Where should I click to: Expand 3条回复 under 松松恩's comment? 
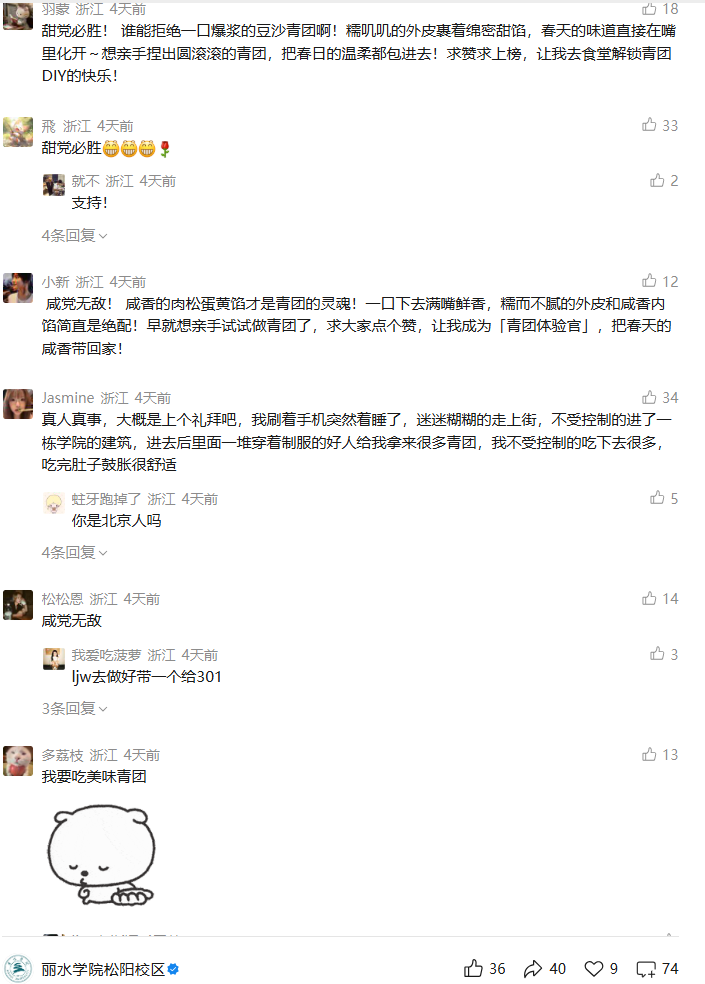pyautogui.click(x=75, y=708)
